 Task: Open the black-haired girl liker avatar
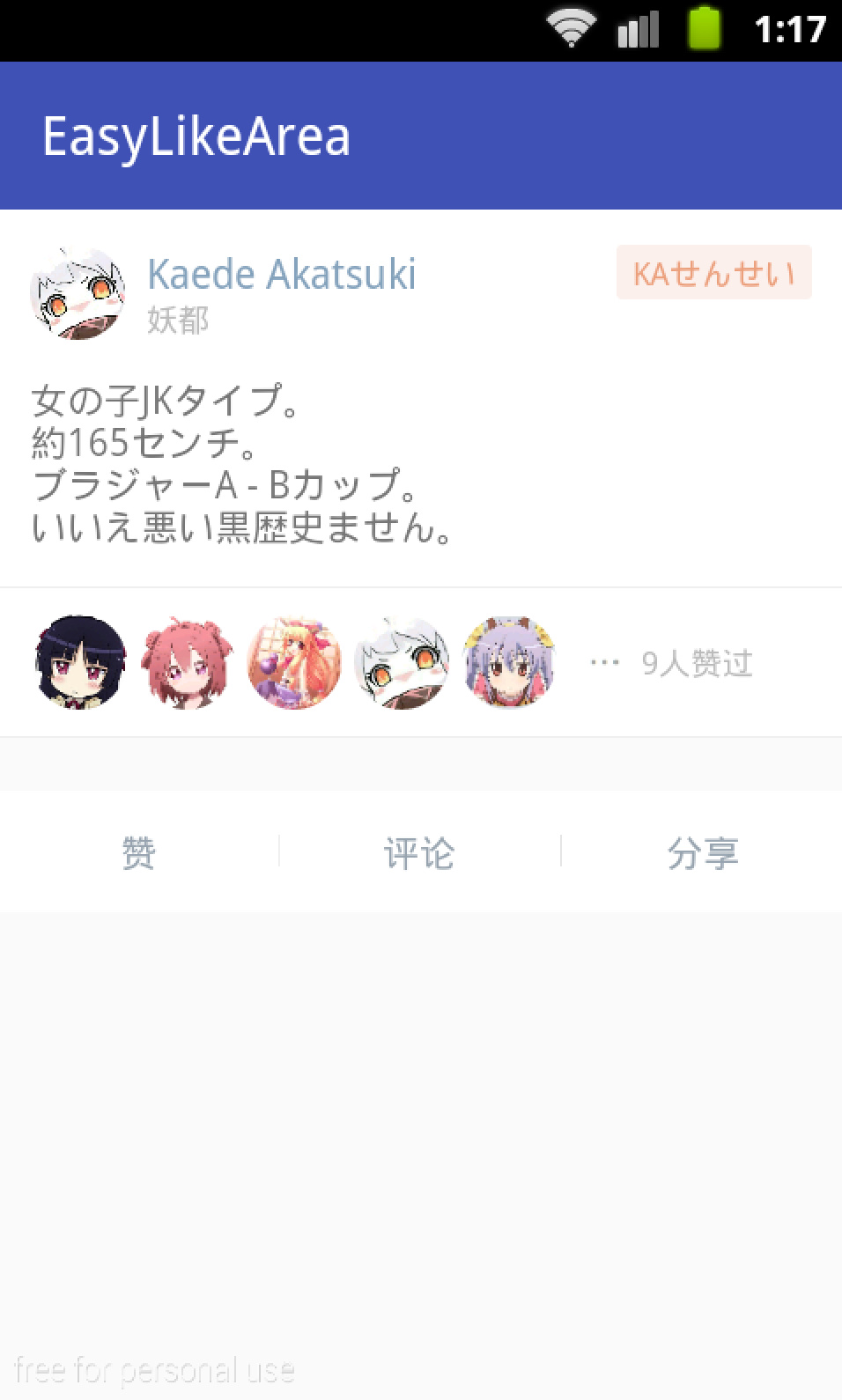(80, 663)
